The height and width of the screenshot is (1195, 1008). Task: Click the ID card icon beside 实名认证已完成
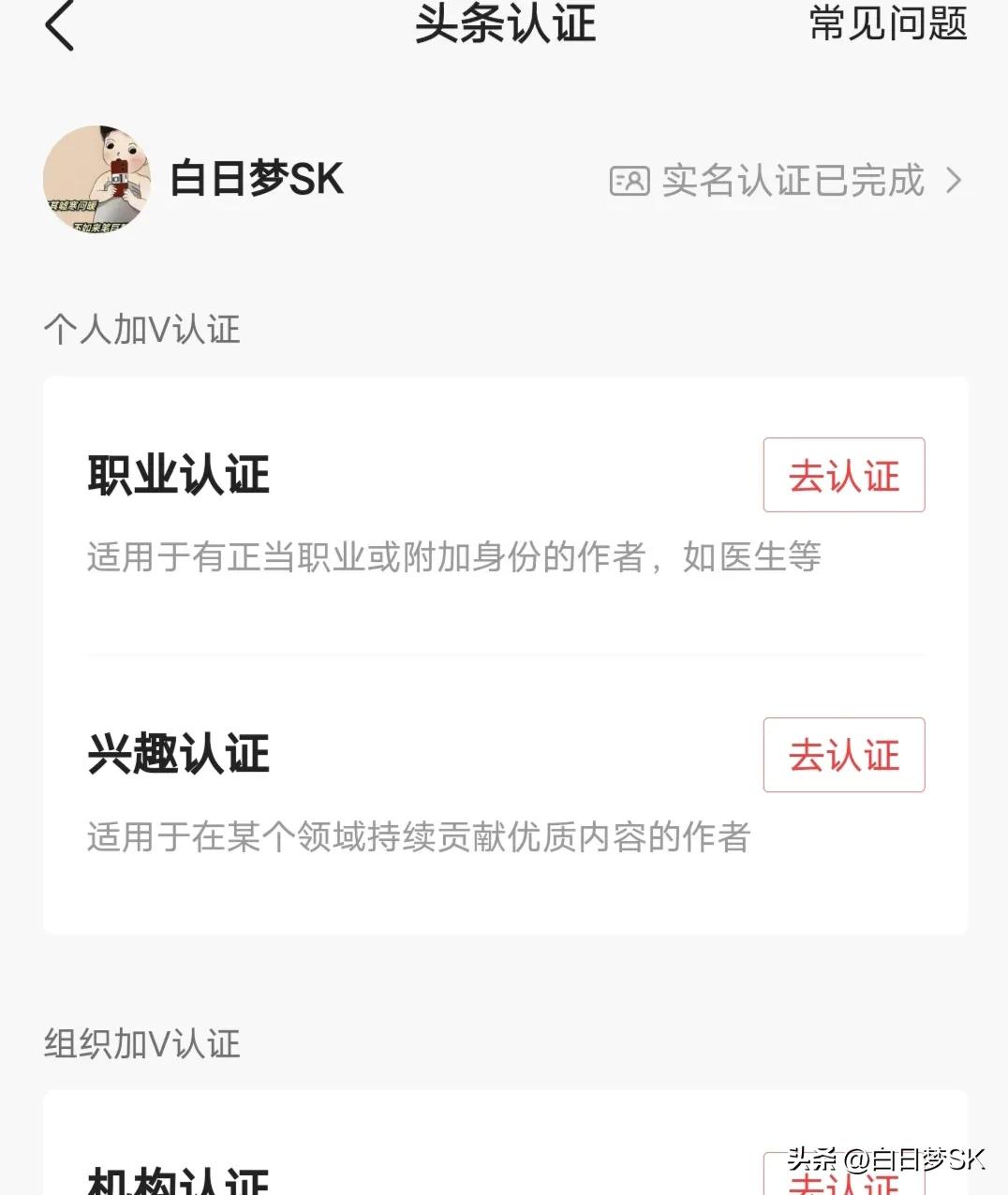point(630,181)
